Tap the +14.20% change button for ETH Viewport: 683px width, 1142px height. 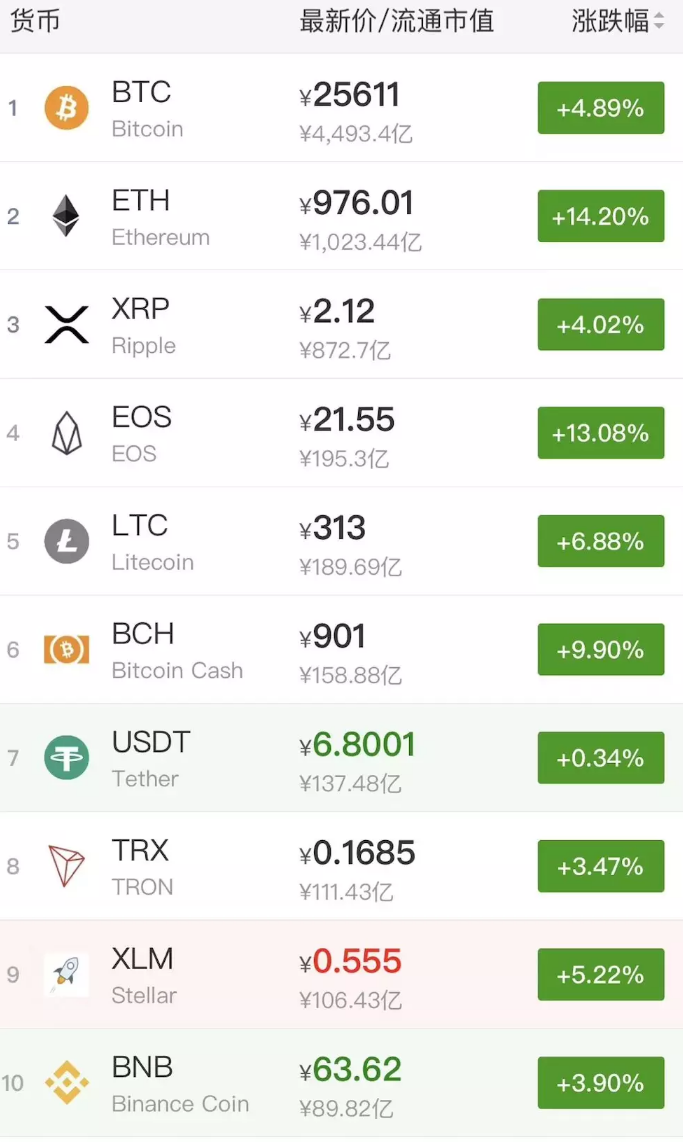click(601, 216)
